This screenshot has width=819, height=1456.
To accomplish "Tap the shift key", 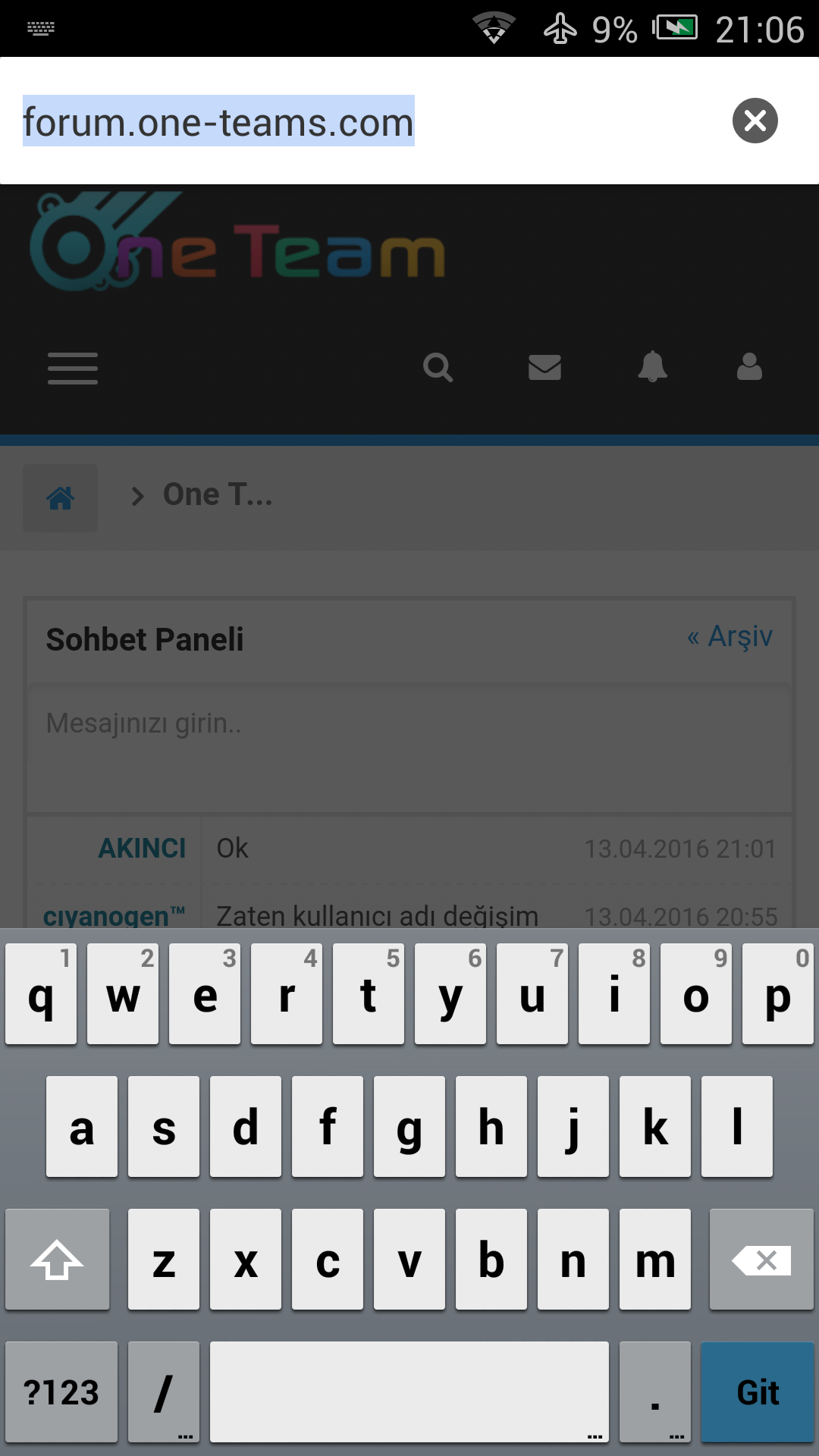I will 57,1260.
